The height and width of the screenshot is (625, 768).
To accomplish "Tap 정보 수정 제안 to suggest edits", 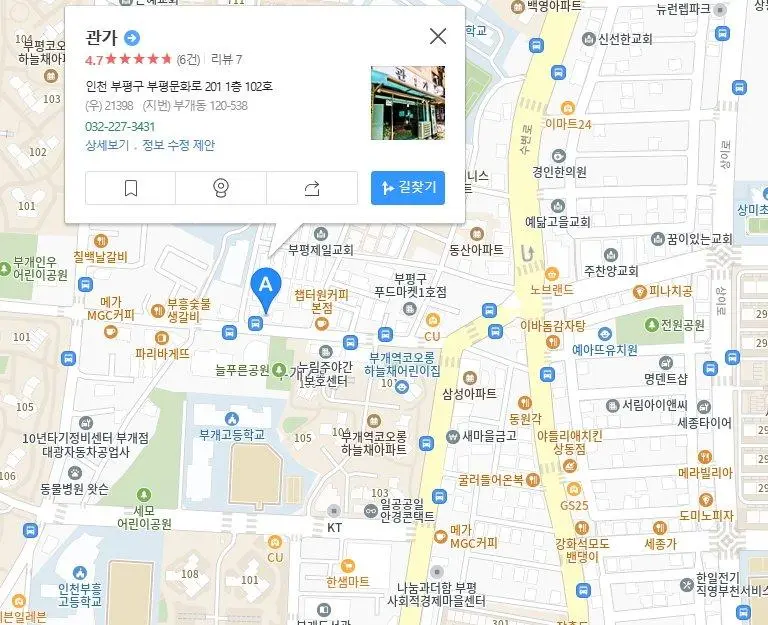I will coord(178,145).
